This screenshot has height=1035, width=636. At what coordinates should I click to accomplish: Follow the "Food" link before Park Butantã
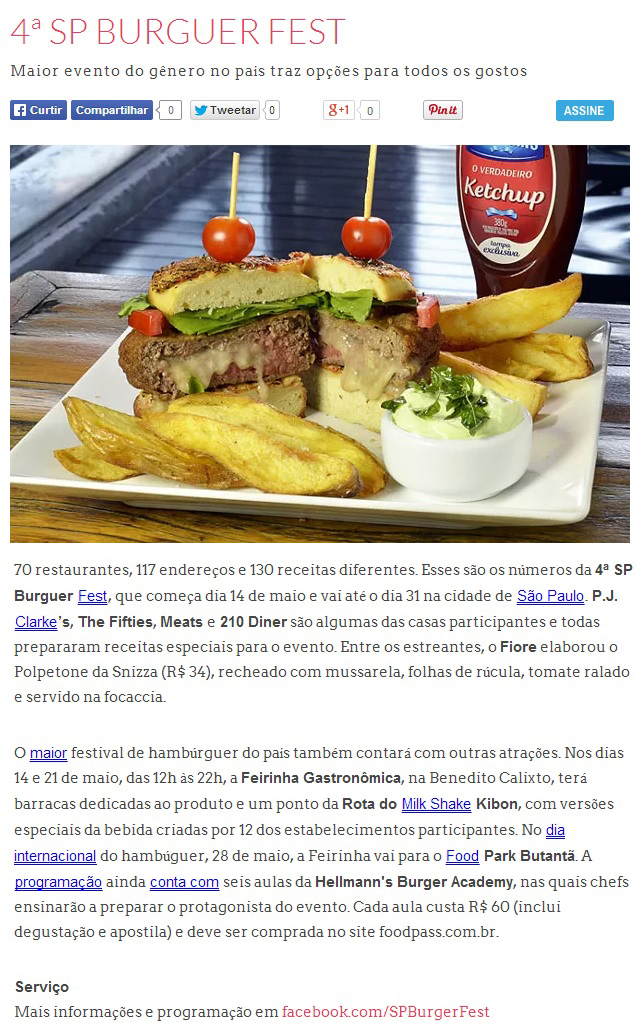coord(462,856)
